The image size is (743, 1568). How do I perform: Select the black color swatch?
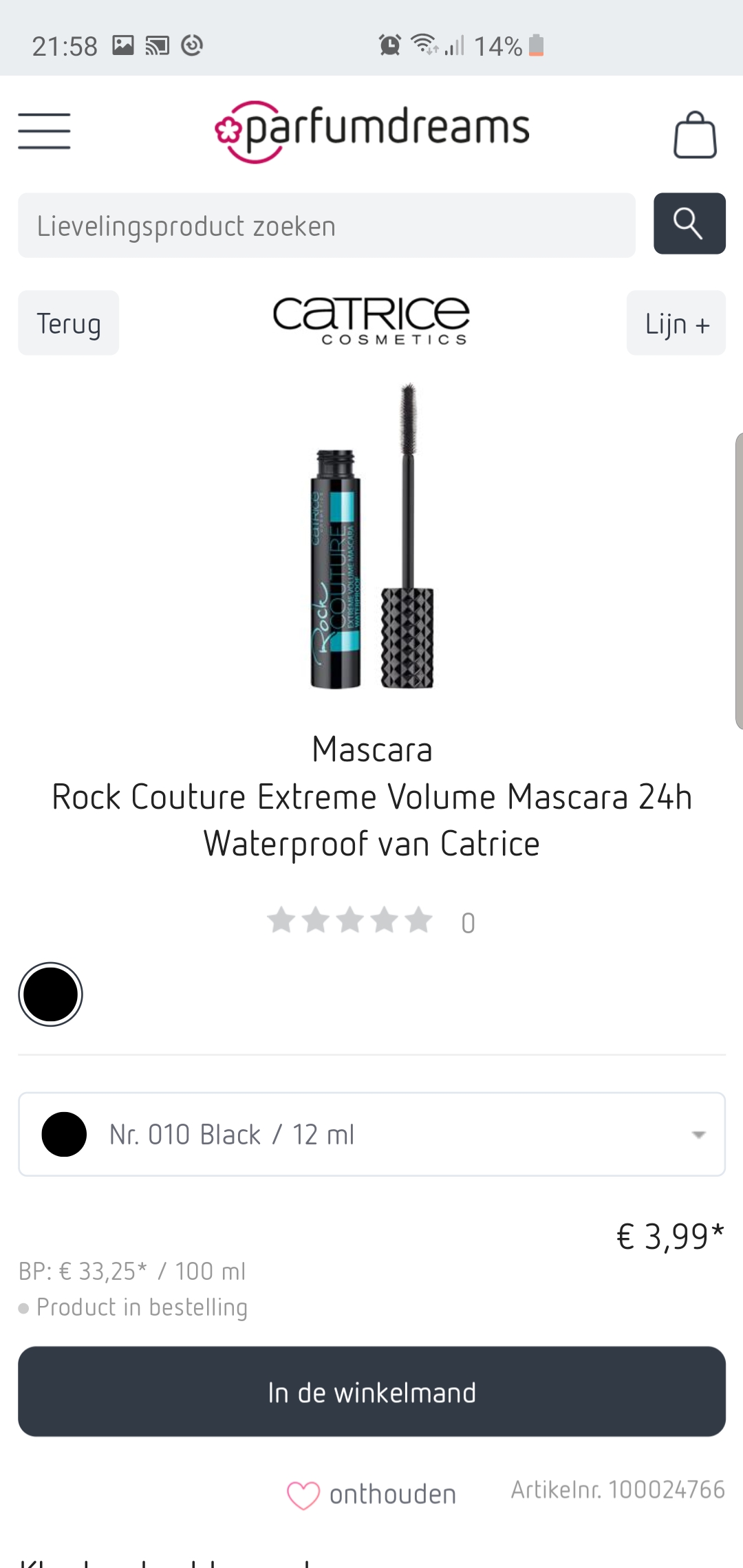tap(50, 994)
